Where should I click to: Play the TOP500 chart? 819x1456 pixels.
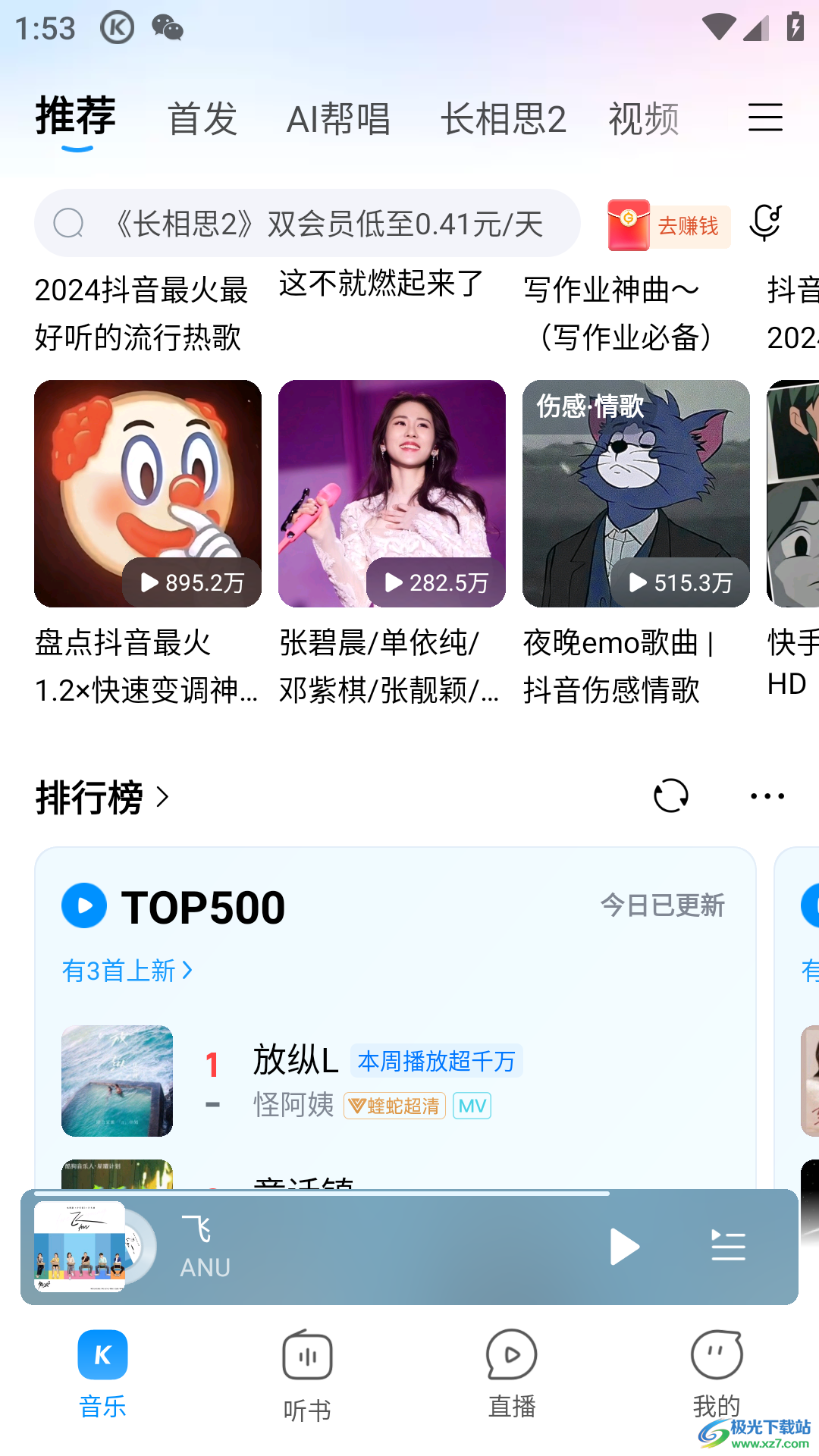84,905
